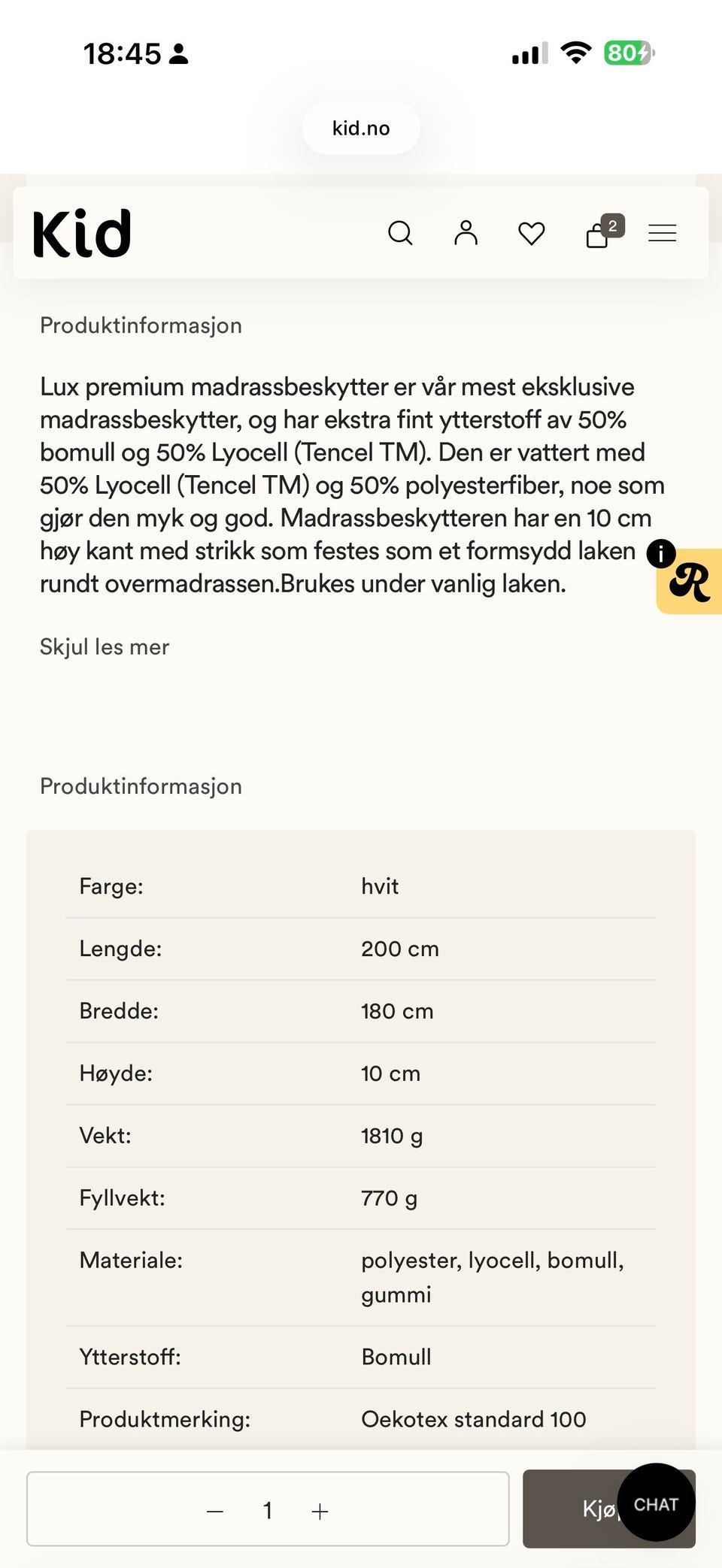
Task: Open the user account icon
Action: click(466, 233)
